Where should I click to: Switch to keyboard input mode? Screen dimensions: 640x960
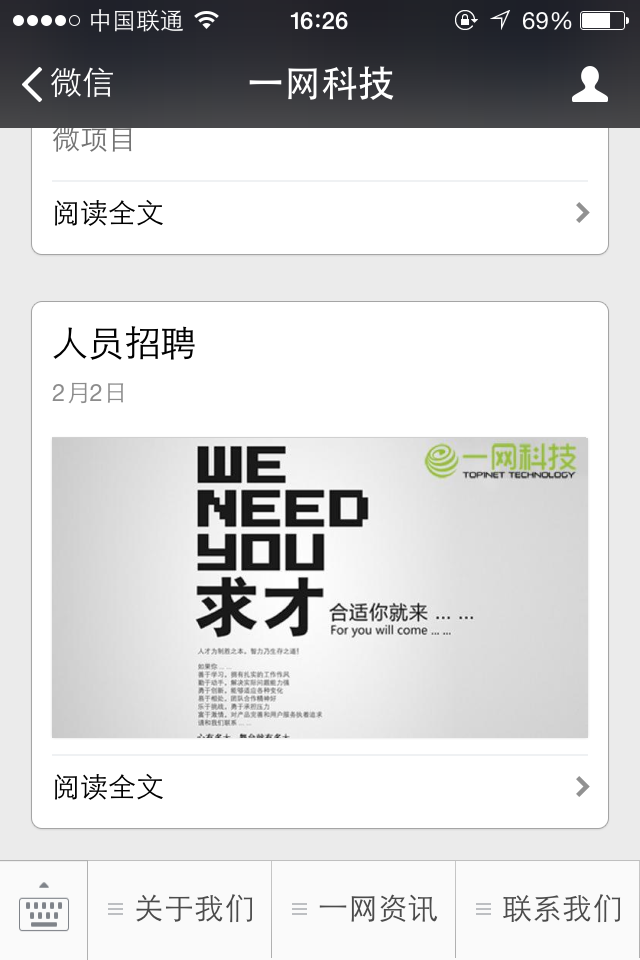[x=44, y=909]
